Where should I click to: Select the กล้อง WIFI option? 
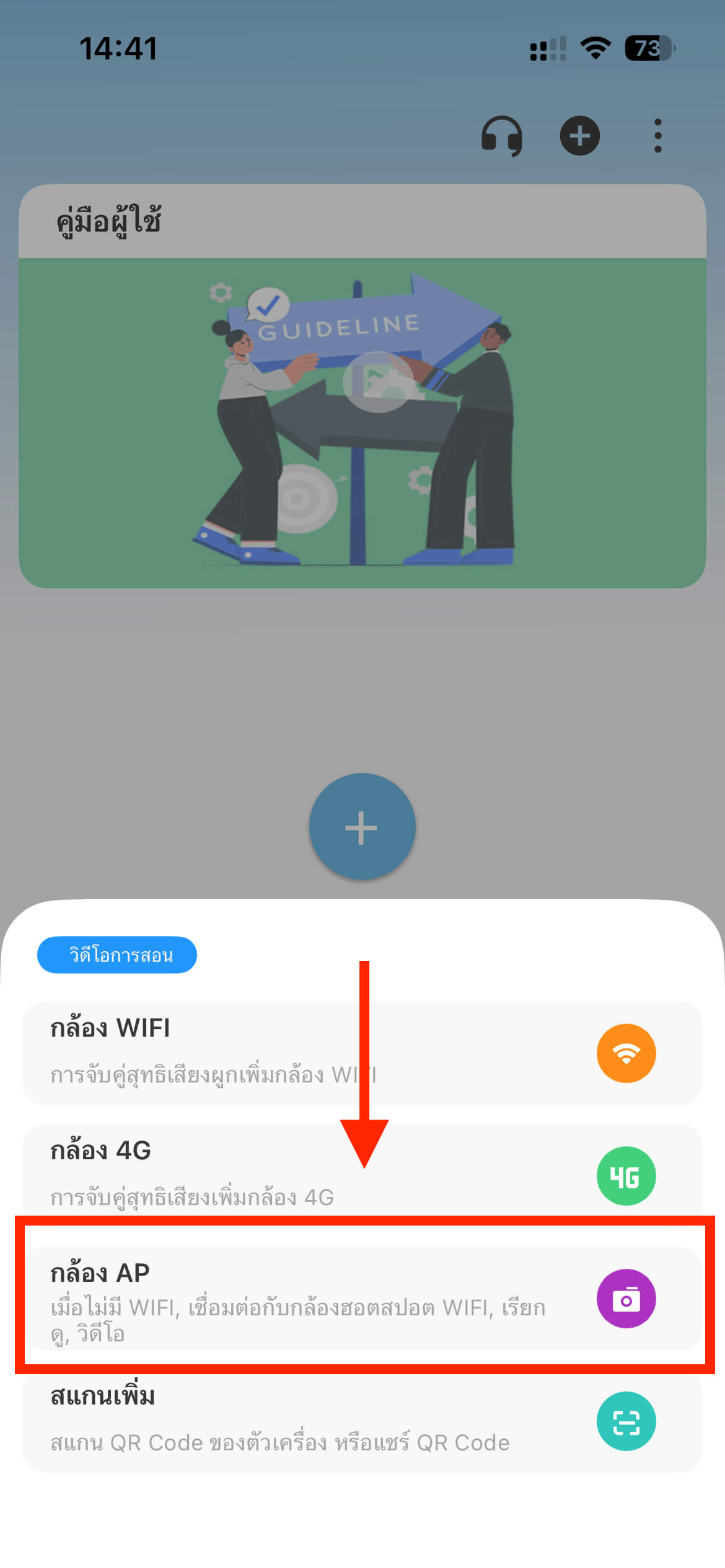[362, 1052]
